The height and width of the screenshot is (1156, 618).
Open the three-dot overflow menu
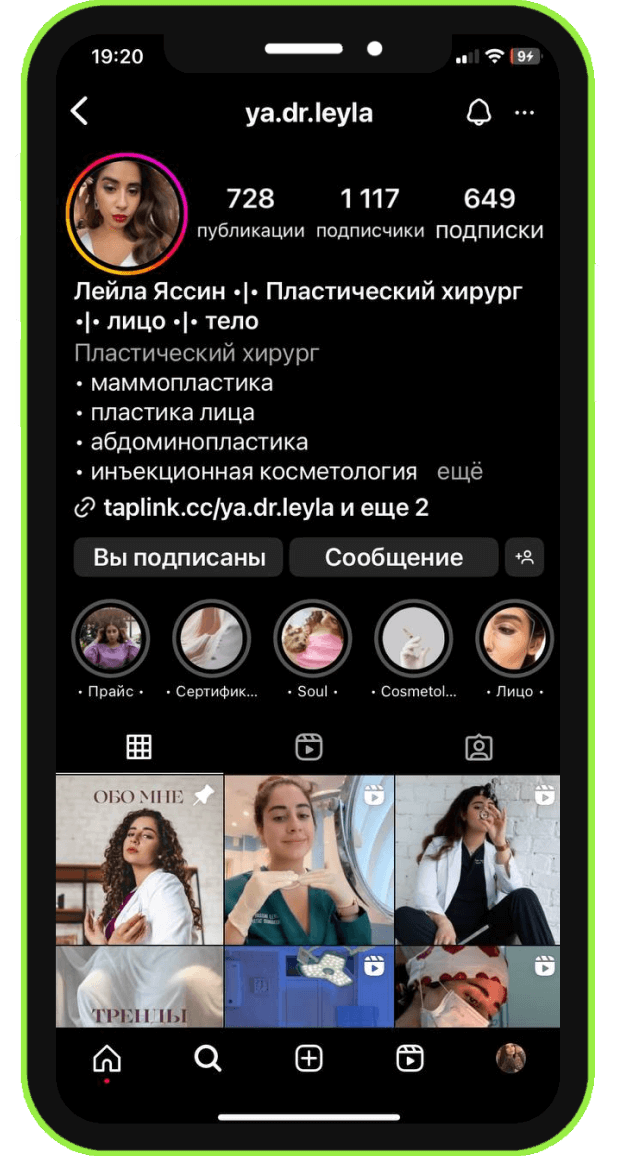point(525,113)
